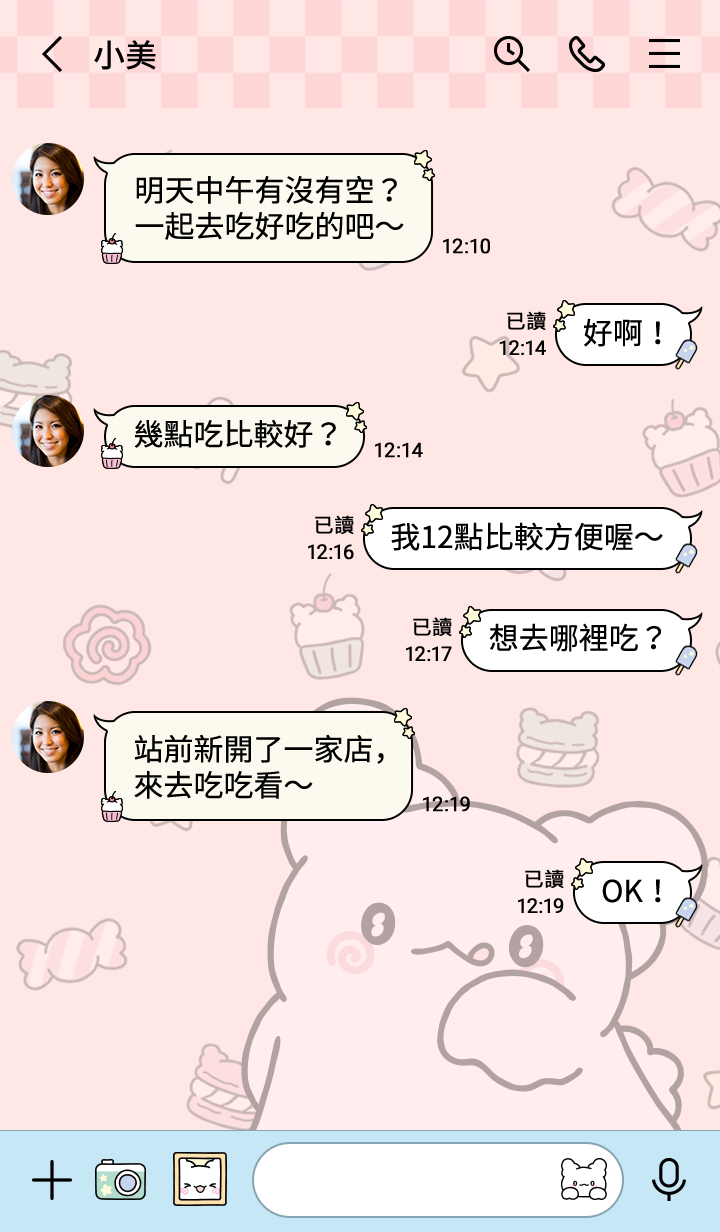Open the photo gallery picker
Image resolution: width=720 pixels, height=1232 pixels.
[200, 1180]
